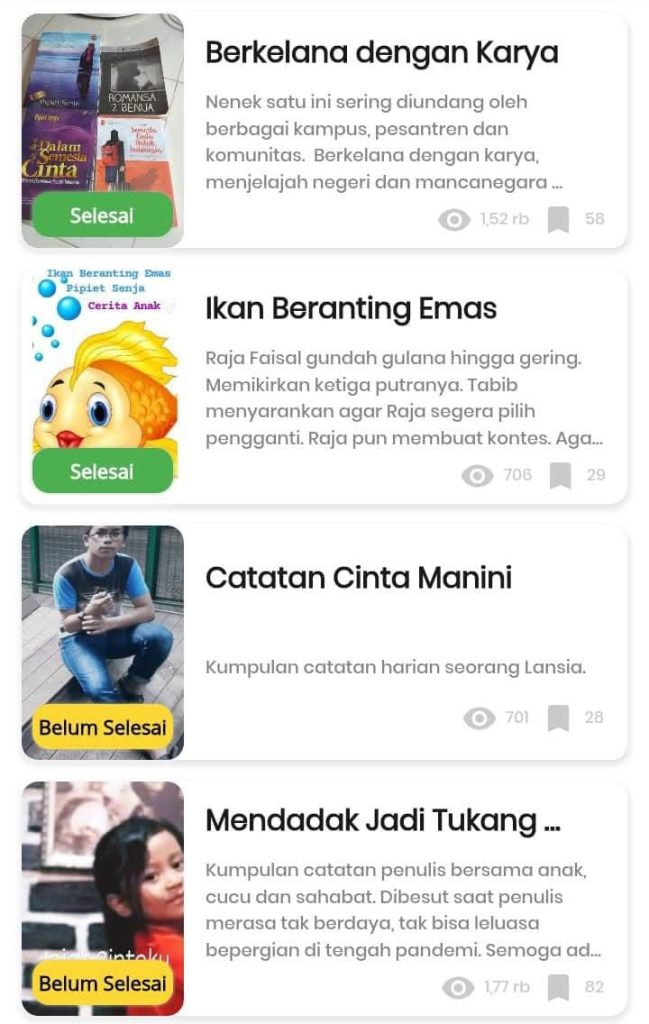
Task: Open the Berkelana dengan Karya story
Action: coord(381,53)
